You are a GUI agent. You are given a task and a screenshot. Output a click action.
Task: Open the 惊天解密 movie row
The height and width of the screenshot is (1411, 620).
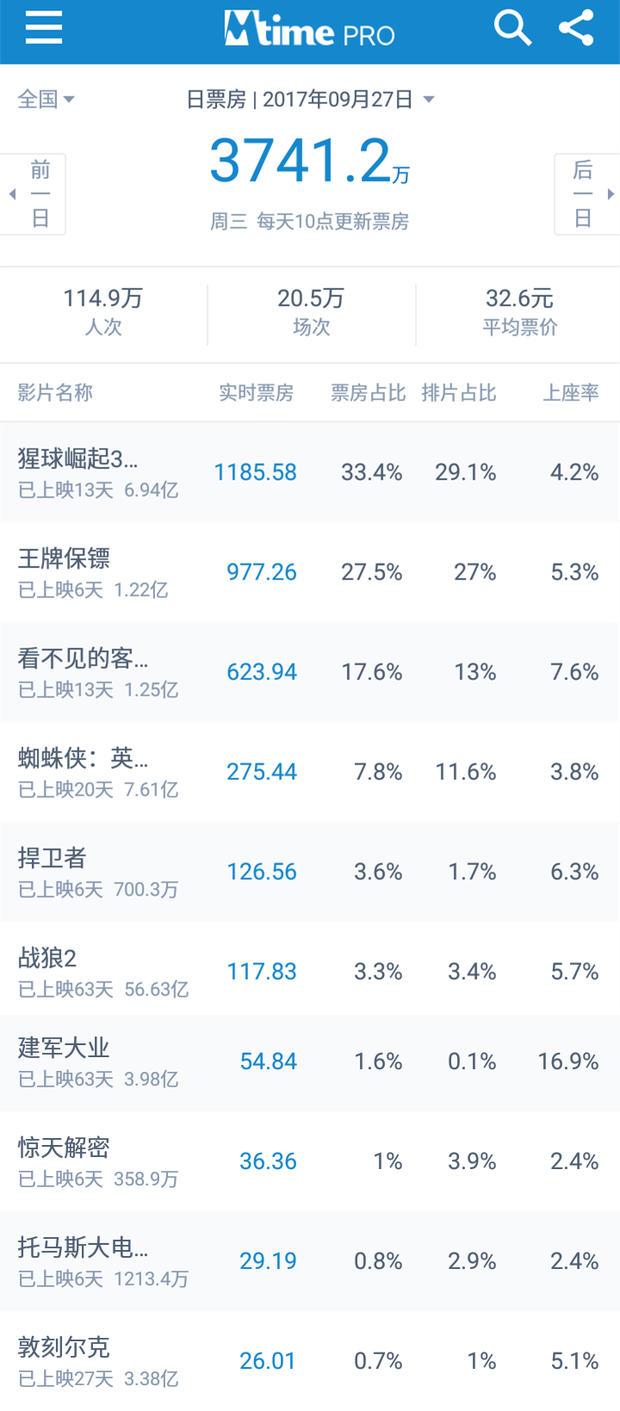tap(310, 1161)
